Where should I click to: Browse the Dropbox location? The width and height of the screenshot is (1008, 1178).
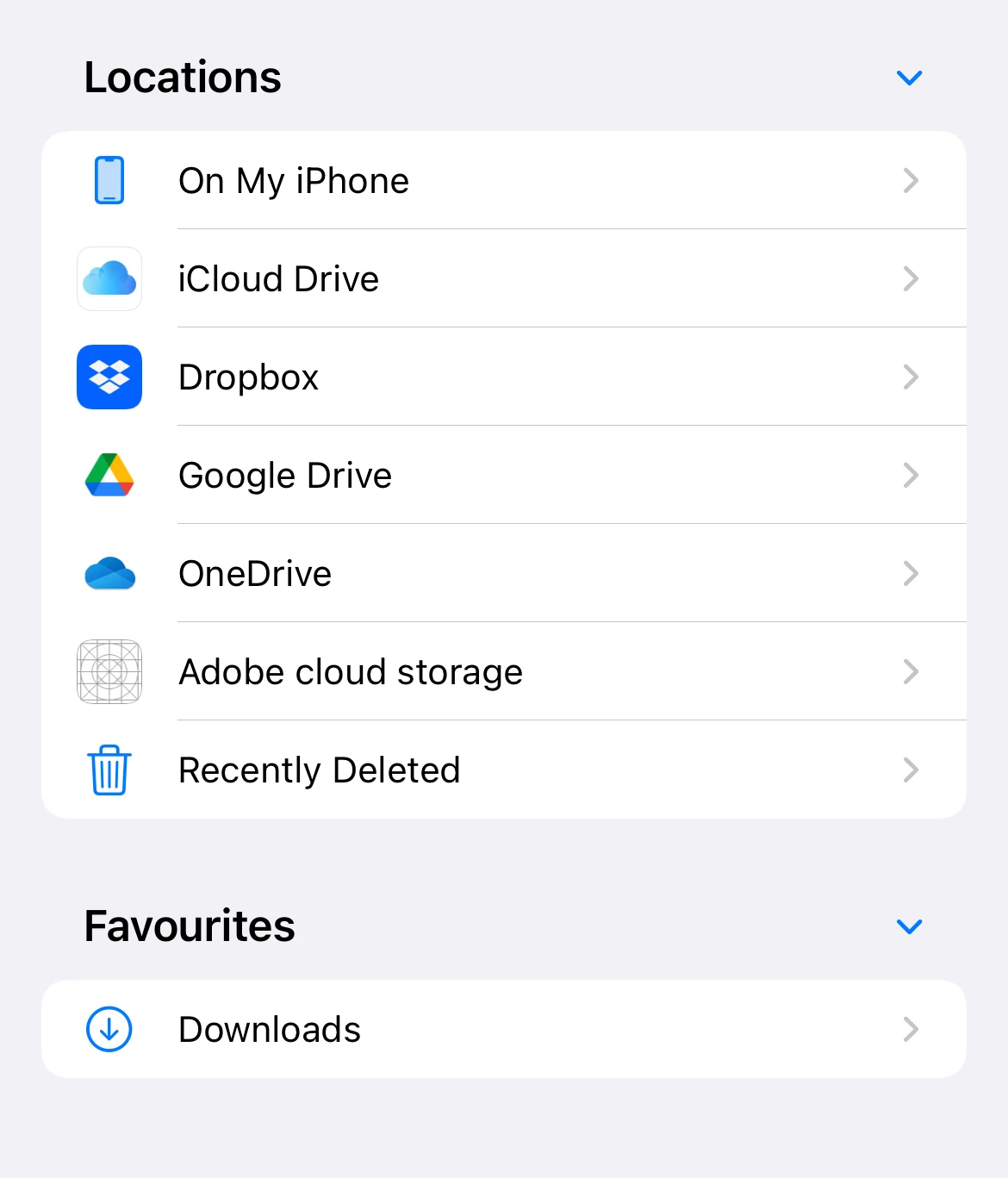coord(503,377)
